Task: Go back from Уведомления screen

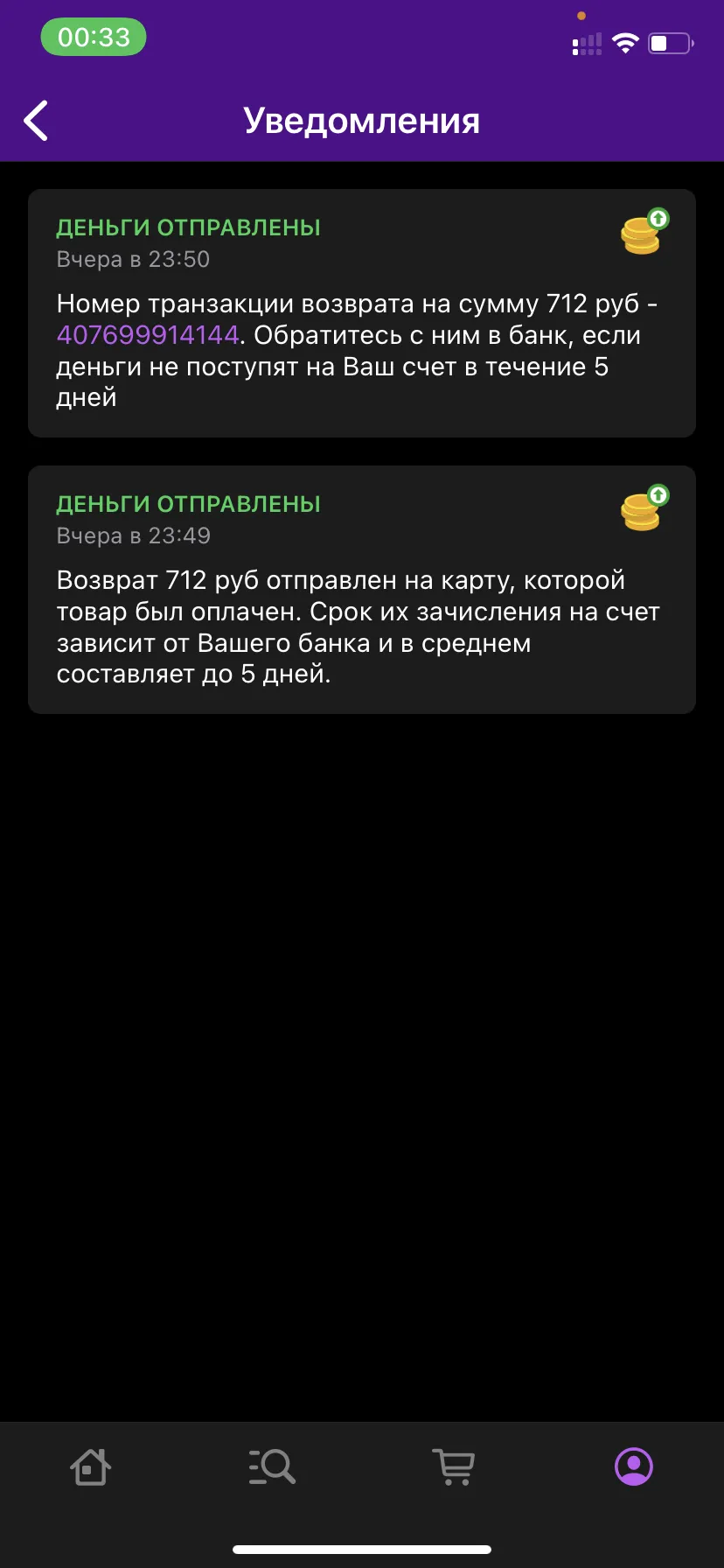Action: (x=36, y=121)
